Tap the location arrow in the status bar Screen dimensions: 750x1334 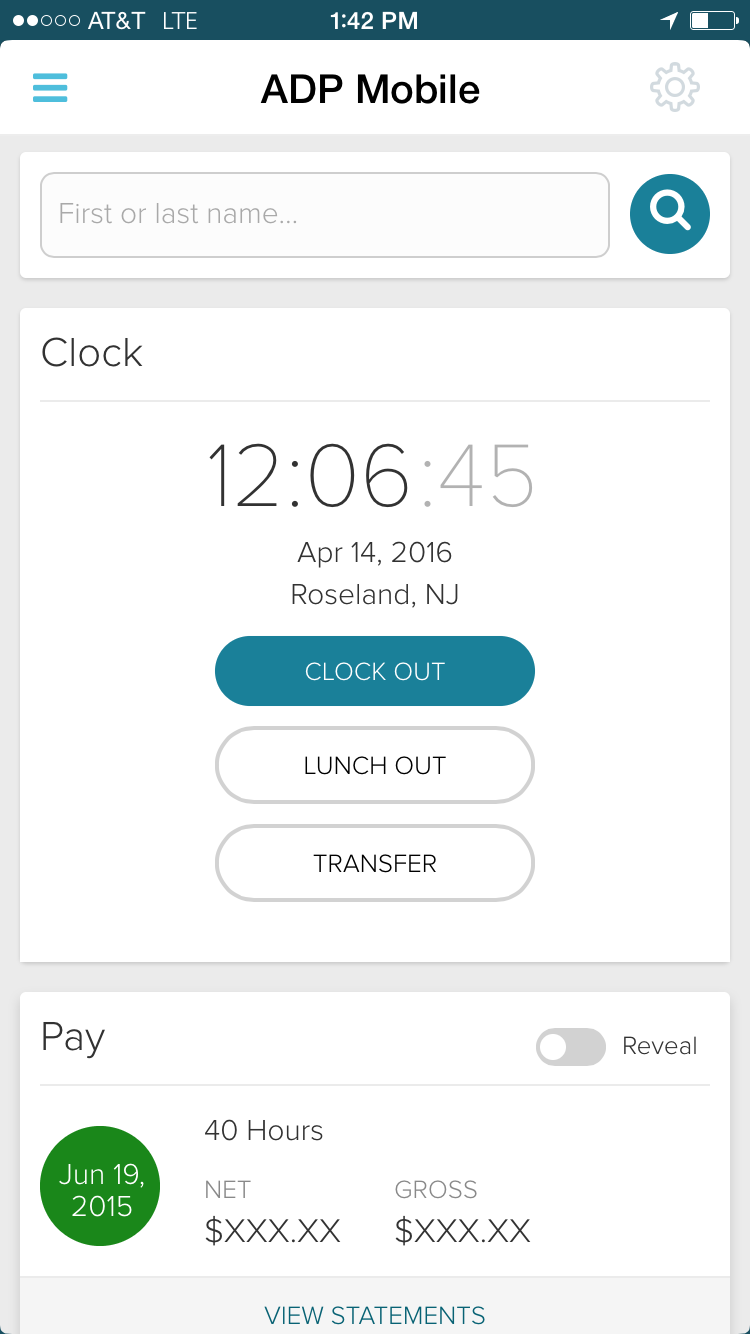pyautogui.click(x=668, y=19)
